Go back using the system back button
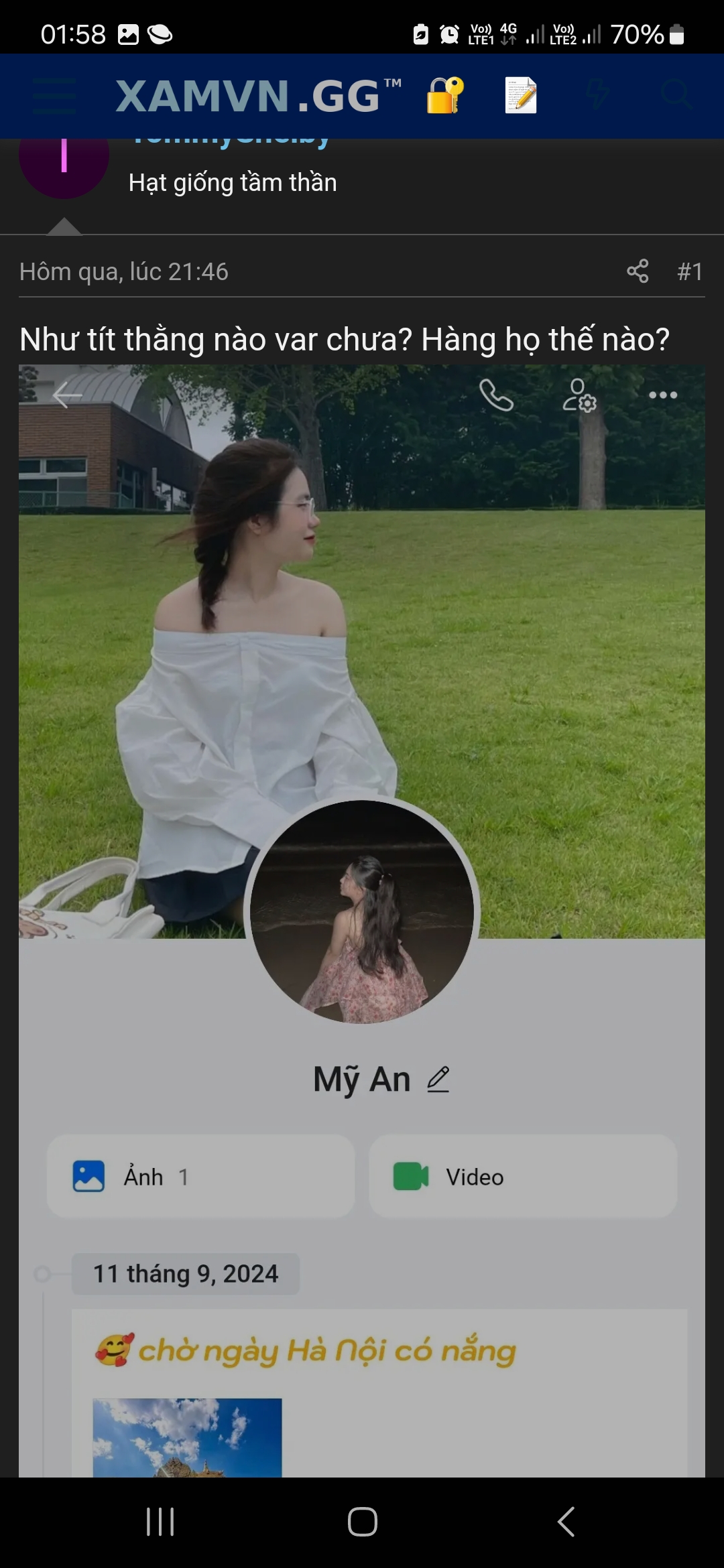724x1568 pixels. (566, 1522)
